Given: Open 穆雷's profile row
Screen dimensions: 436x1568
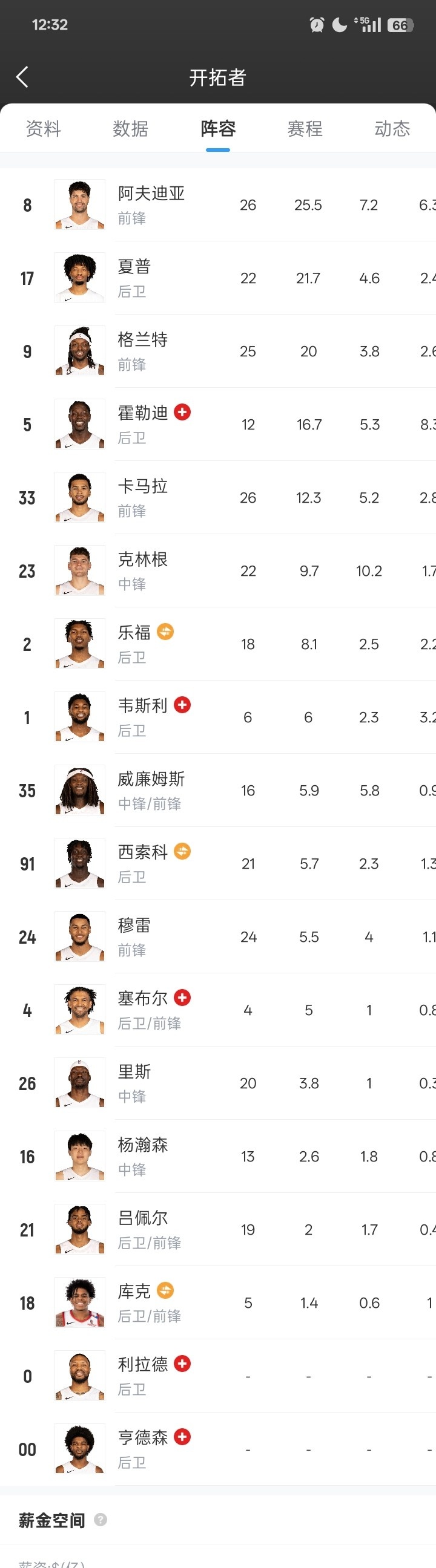Looking at the screenshot, I should point(134,936).
